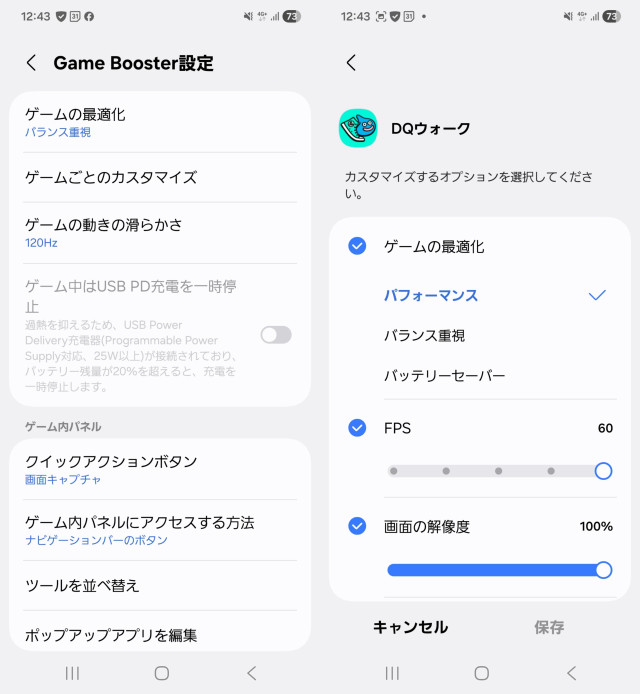The width and height of the screenshot is (640, 694).
Task: Go back from Game Booster設定 screen
Action: pos(31,63)
